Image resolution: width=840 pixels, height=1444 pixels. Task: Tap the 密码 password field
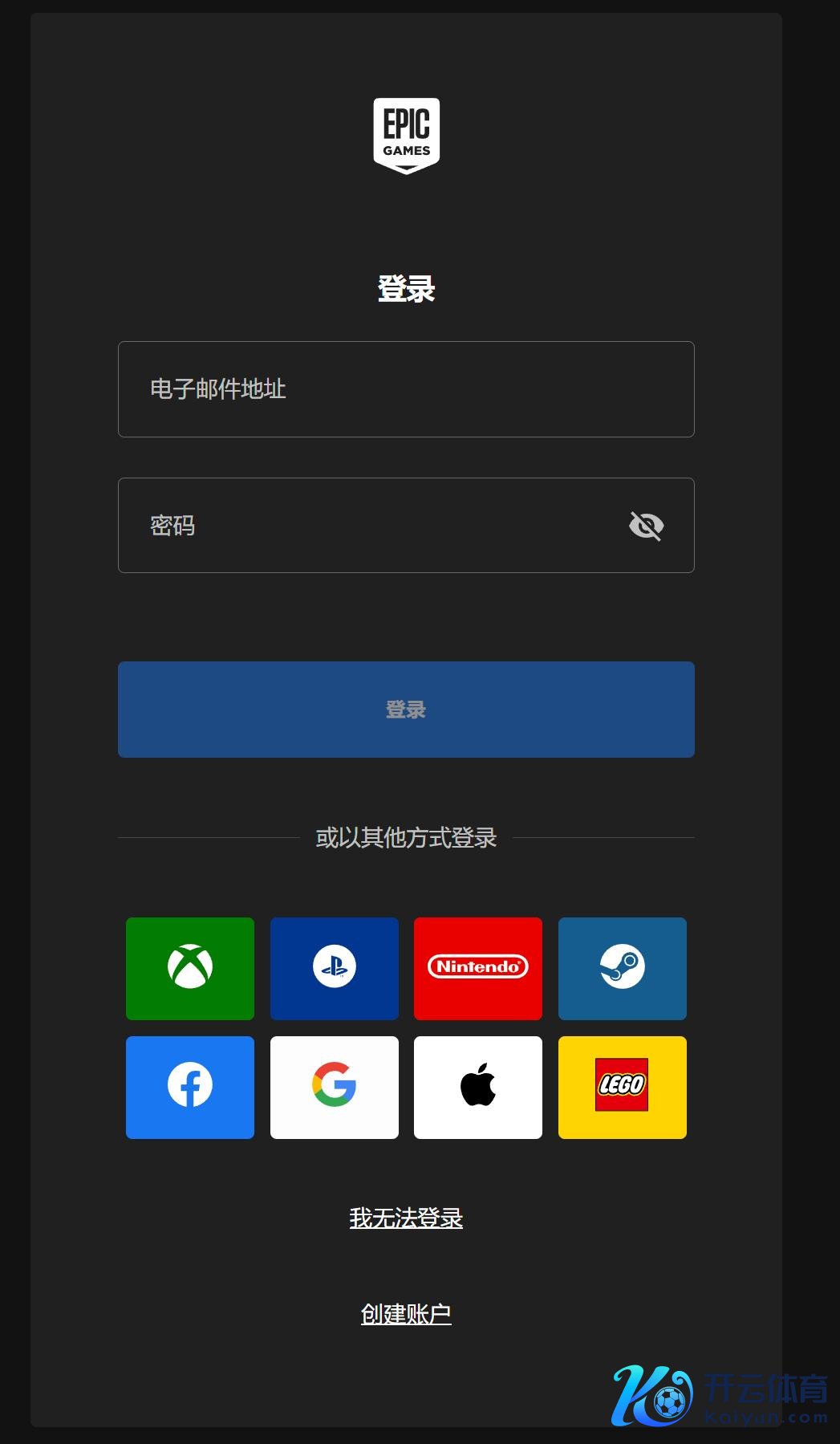pyautogui.click(x=369, y=526)
